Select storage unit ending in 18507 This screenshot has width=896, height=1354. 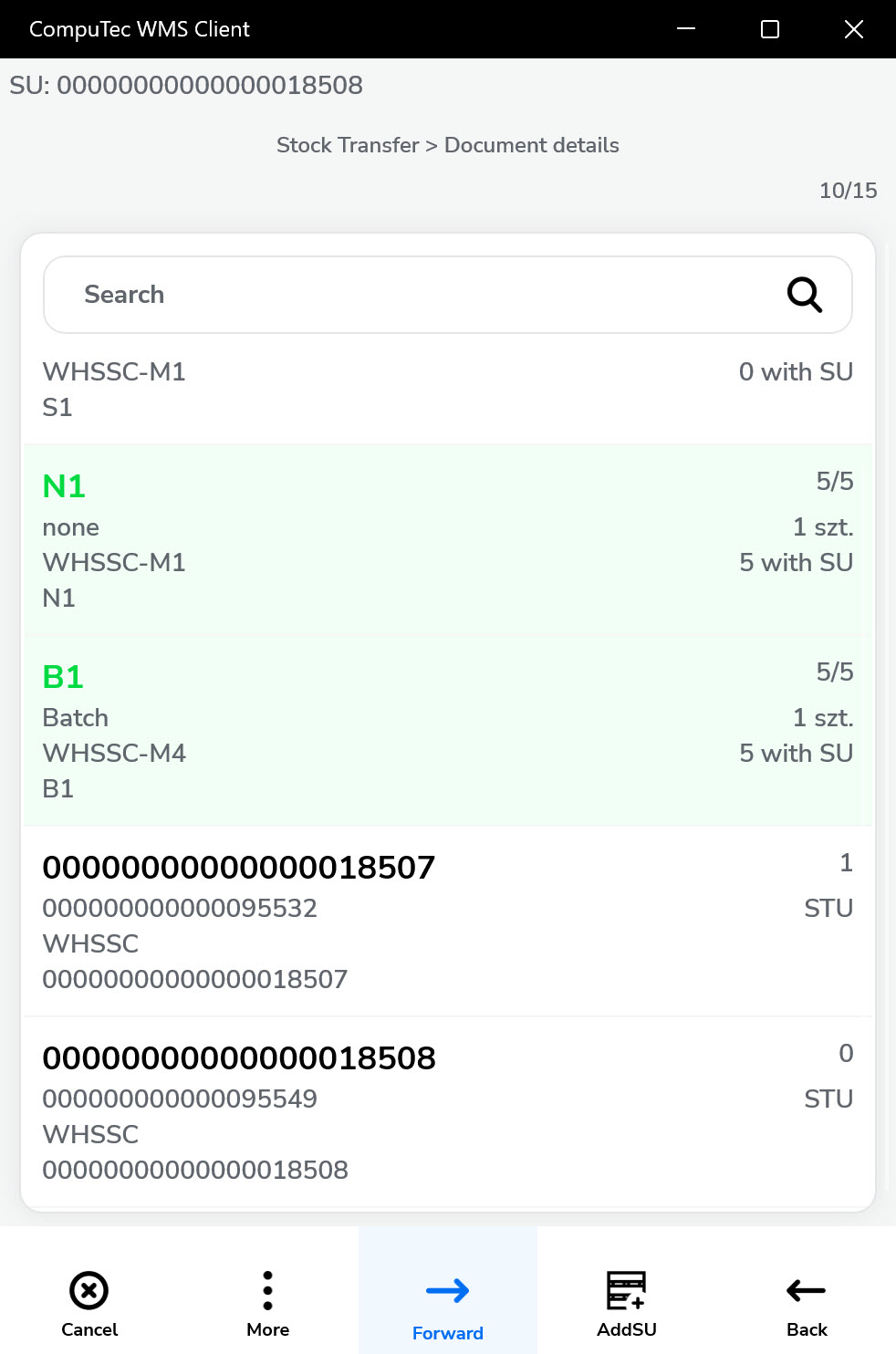pos(447,922)
